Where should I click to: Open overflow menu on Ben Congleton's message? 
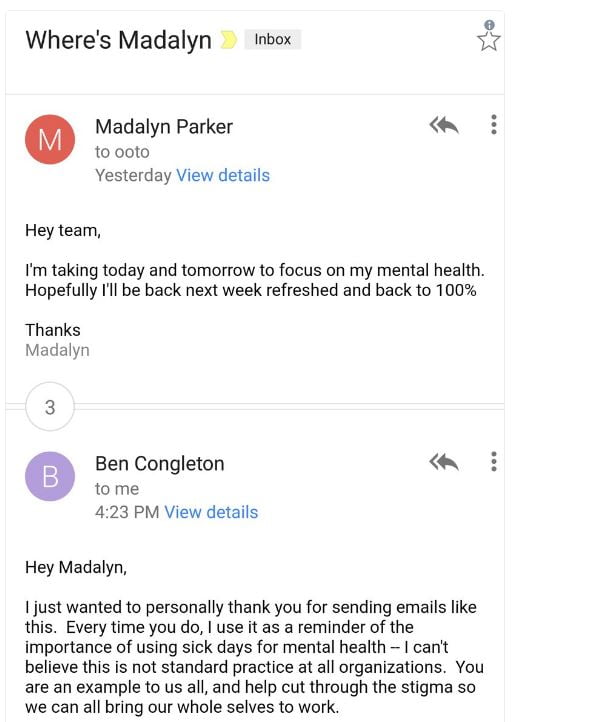click(x=493, y=462)
